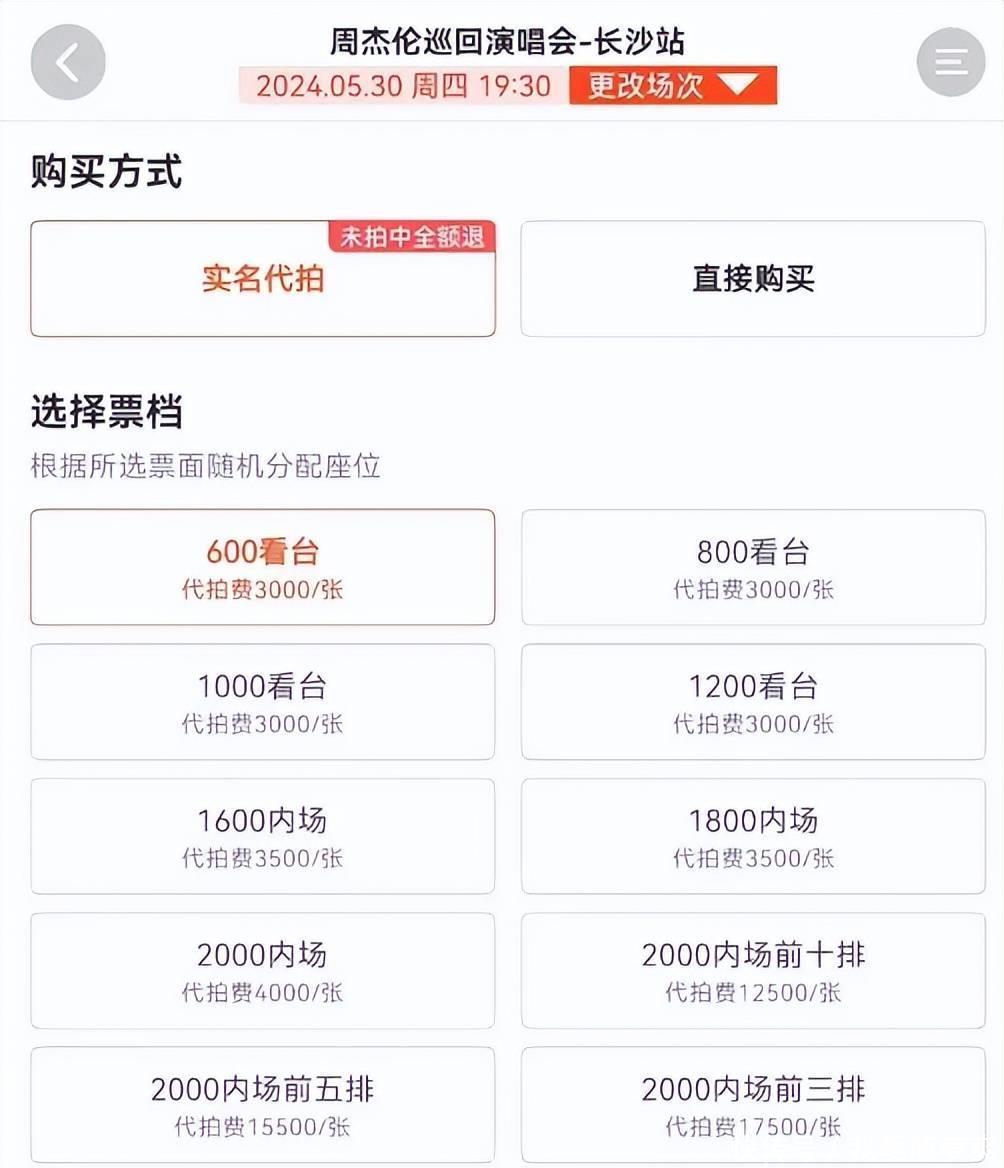Go back using the top-left arrow
The height and width of the screenshot is (1168, 1004).
[x=68, y=62]
